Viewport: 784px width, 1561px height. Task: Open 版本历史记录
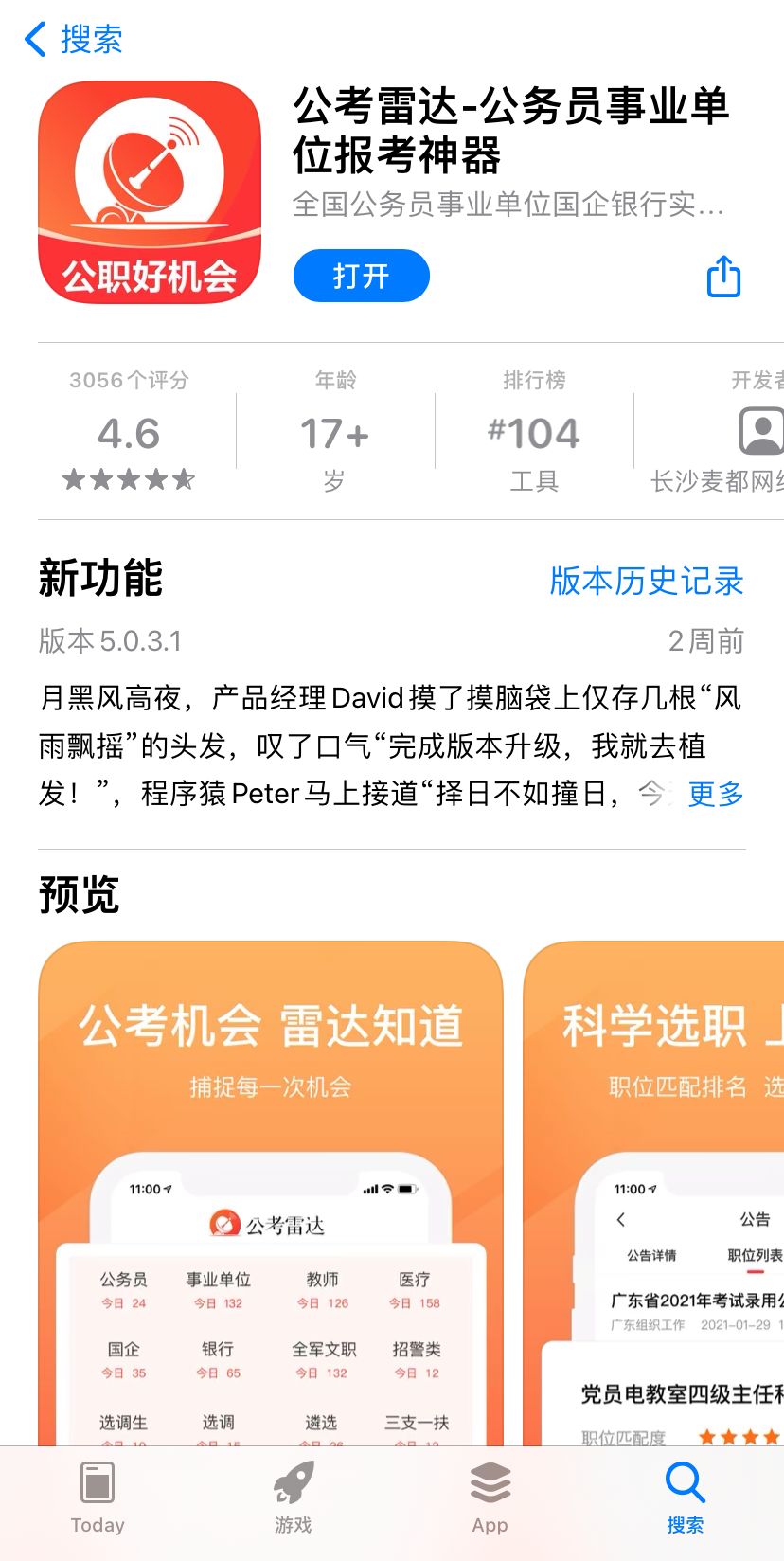pos(646,581)
